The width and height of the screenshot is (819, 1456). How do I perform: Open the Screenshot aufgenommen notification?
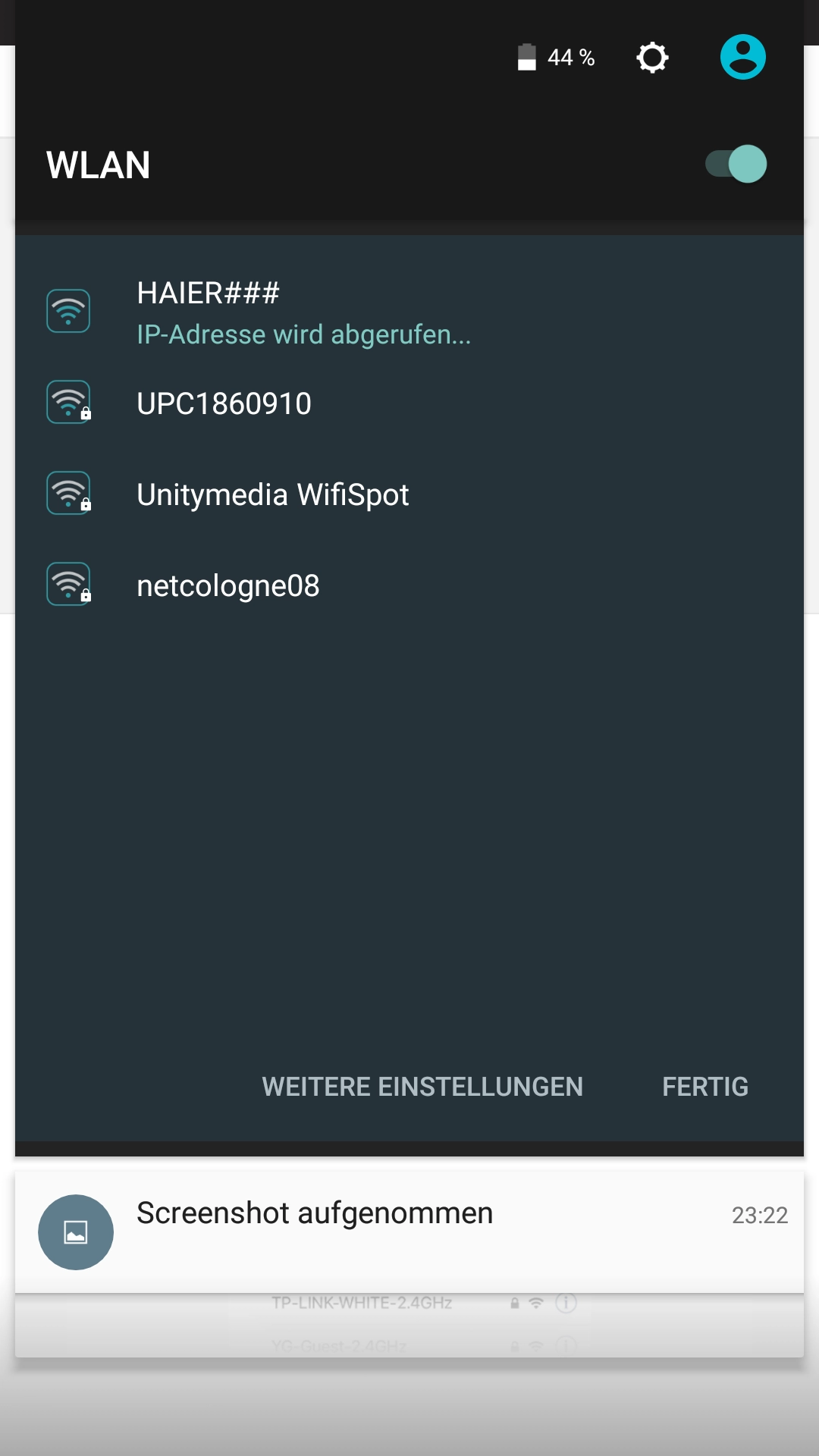tap(409, 1232)
